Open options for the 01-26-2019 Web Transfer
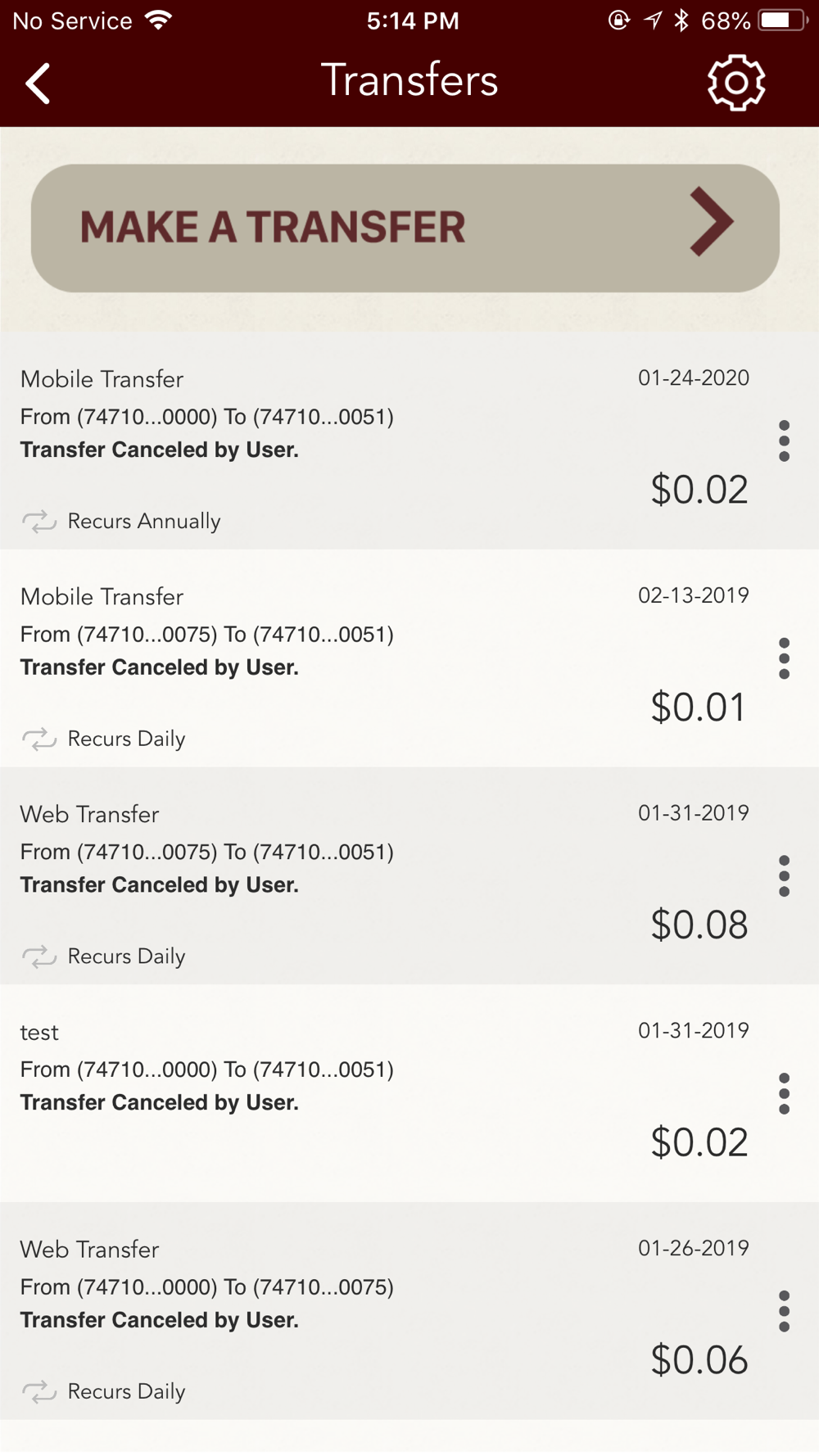The width and height of the screenshot is (819, 1456). 784,1311
